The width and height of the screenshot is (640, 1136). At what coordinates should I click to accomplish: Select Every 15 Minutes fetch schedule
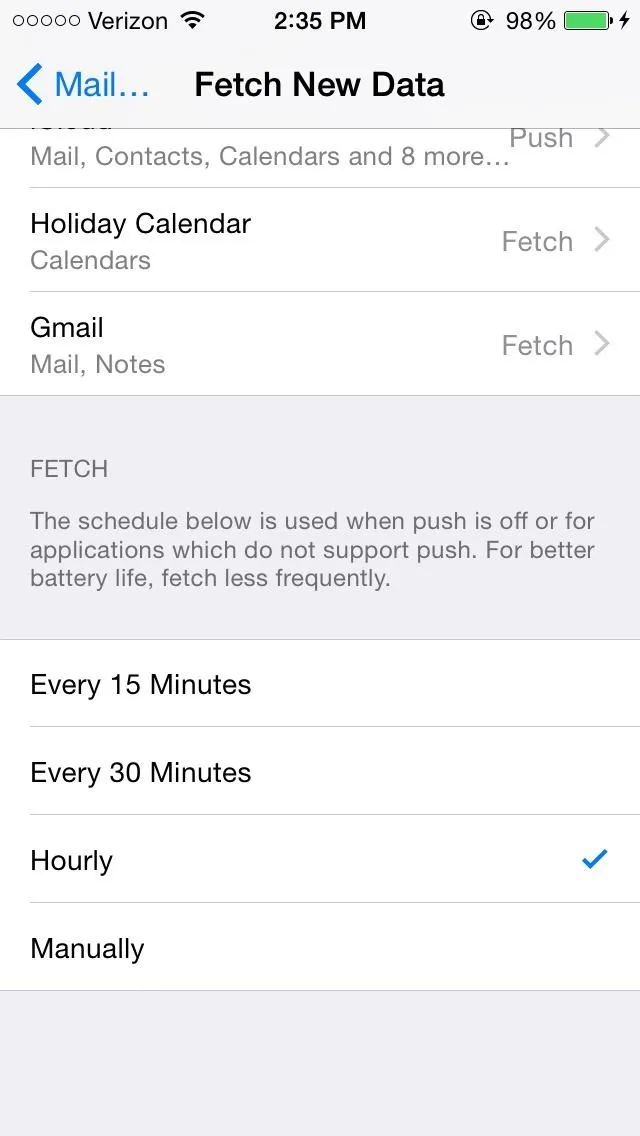coord(320,683)
